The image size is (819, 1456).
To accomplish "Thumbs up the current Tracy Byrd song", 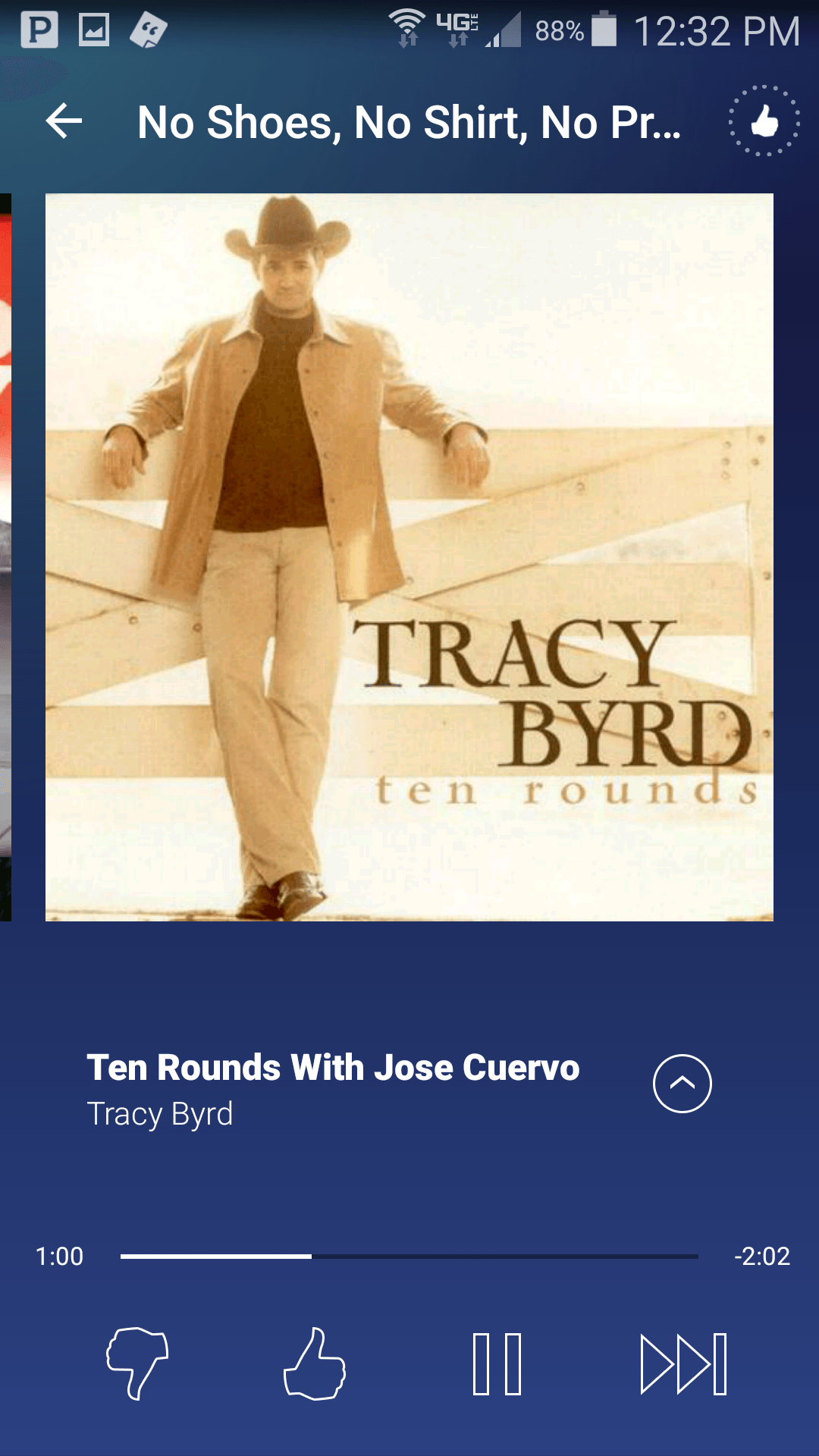I will (315, 1363).
